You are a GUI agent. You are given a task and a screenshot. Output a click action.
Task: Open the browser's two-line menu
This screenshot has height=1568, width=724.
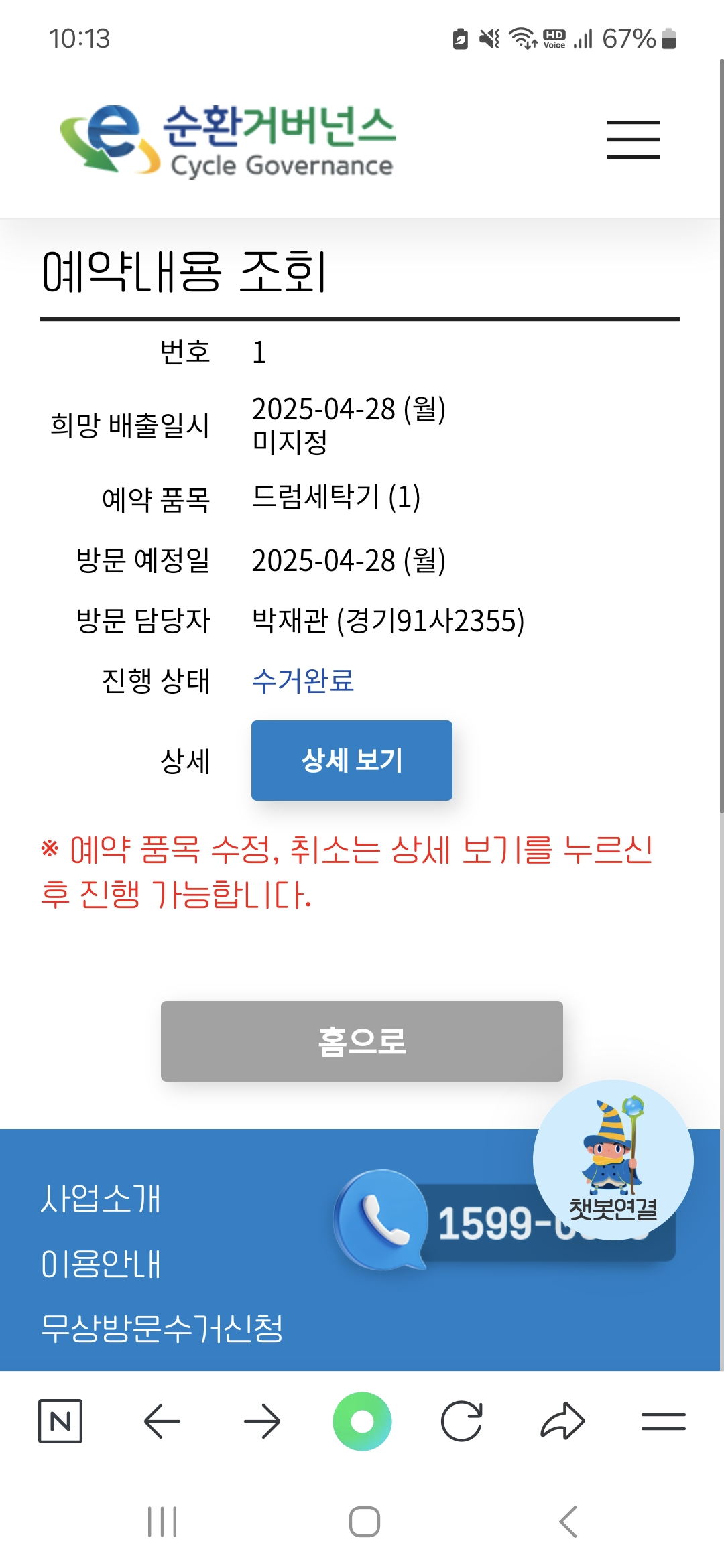click(x=663, y=1421)
